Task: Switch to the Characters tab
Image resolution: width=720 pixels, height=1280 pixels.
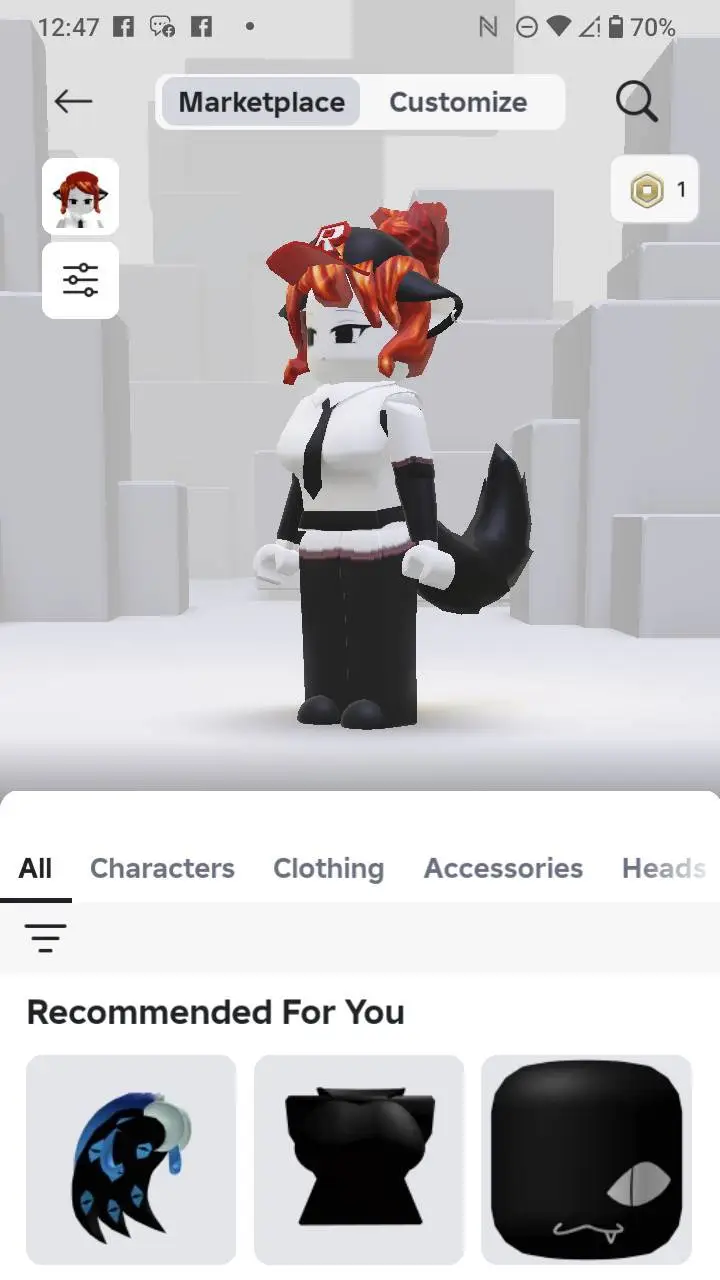Action: tap(162, 868)
